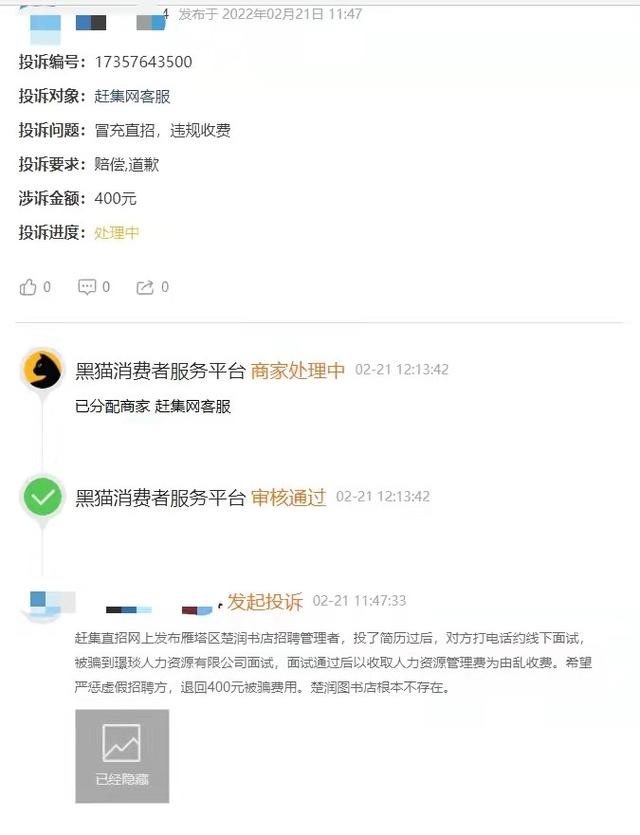Viewport: 640px width, 835px height.
Task: Open the hidden image thumbnail
Action: click(122, 755)
